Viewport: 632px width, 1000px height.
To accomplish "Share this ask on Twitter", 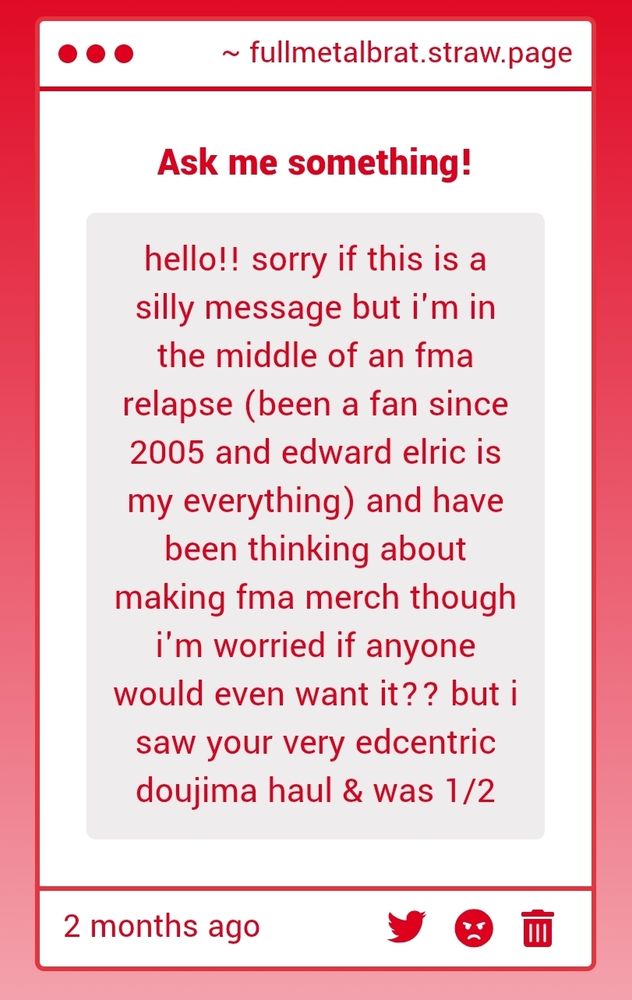I will pos(407,927).
